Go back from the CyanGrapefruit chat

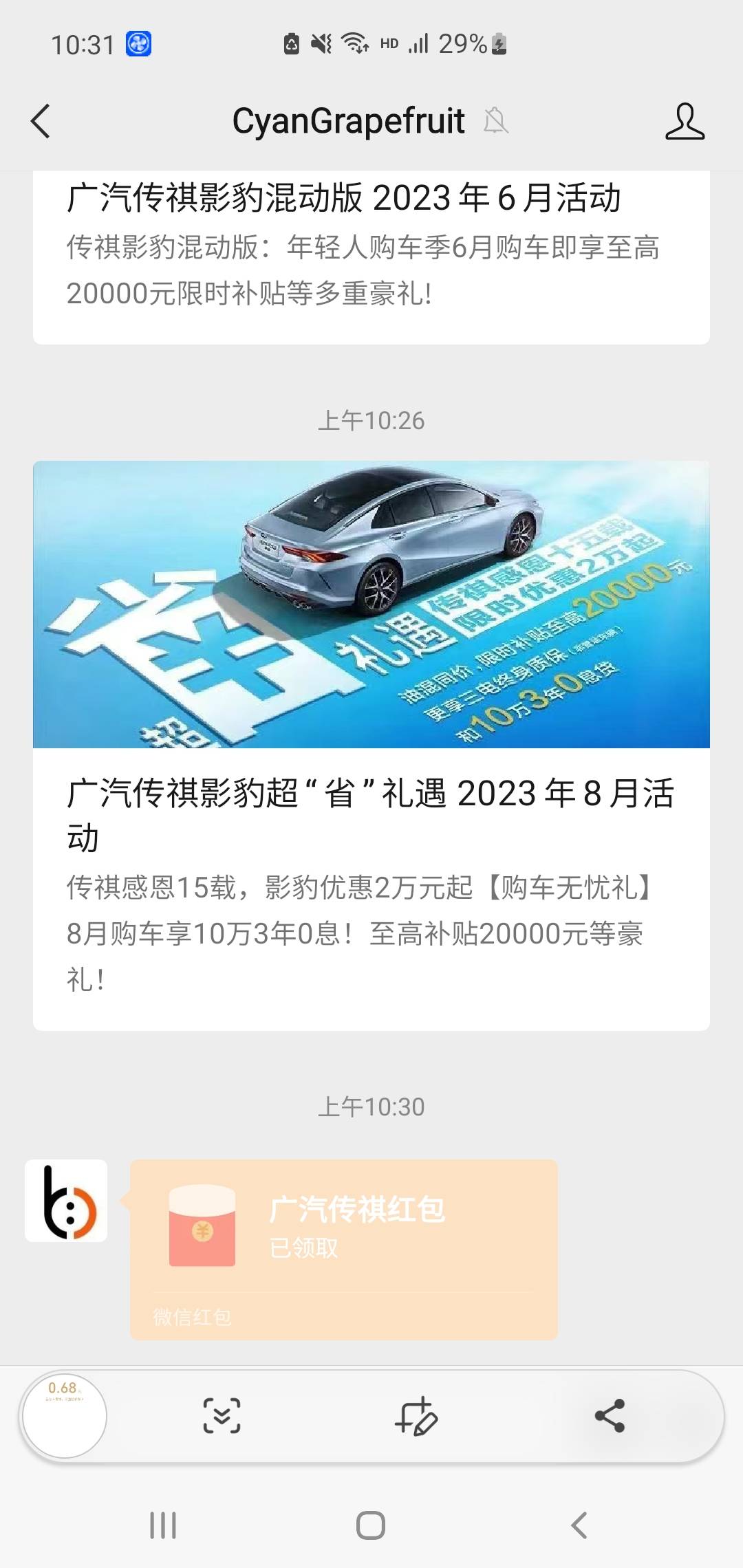tap(41, 122)
